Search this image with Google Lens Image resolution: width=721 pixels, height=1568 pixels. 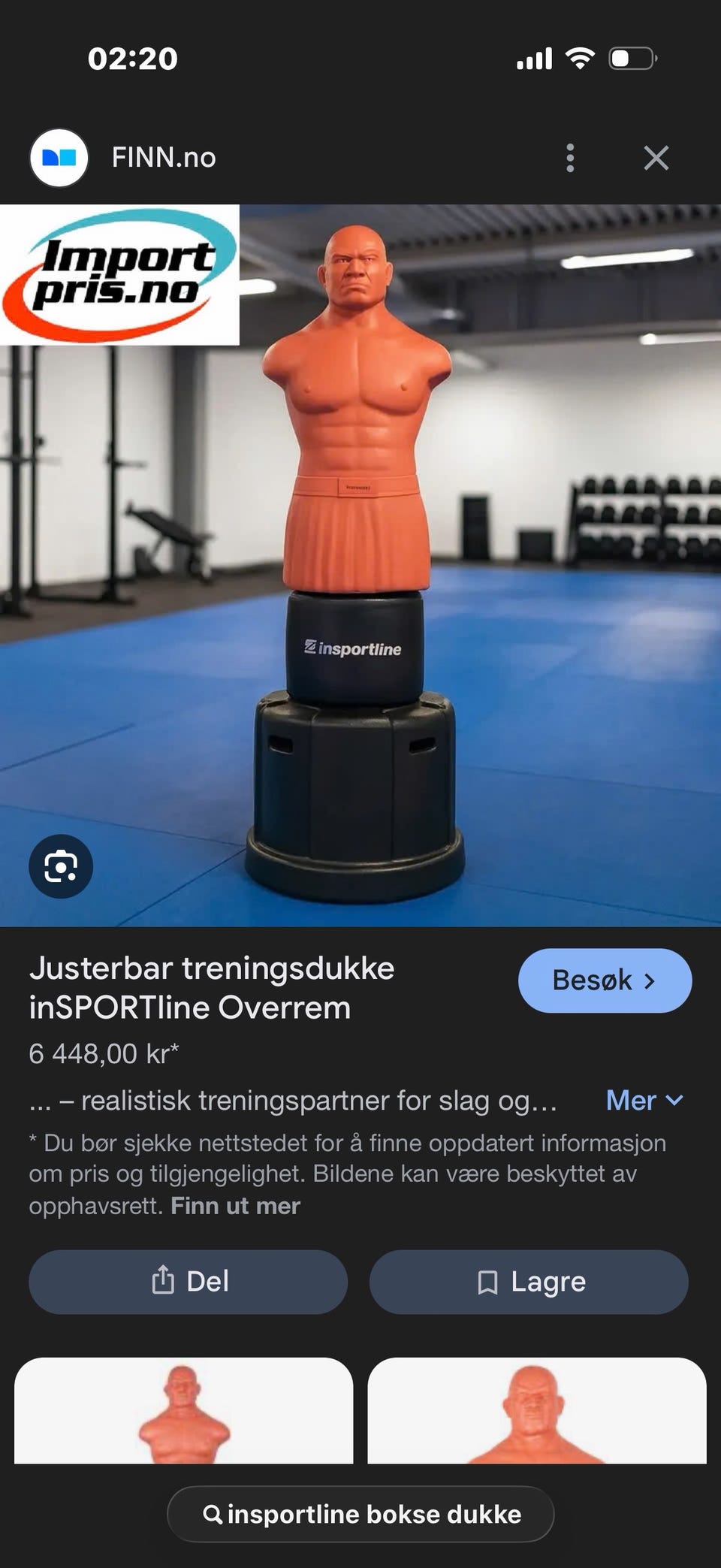tap(61, 866)
